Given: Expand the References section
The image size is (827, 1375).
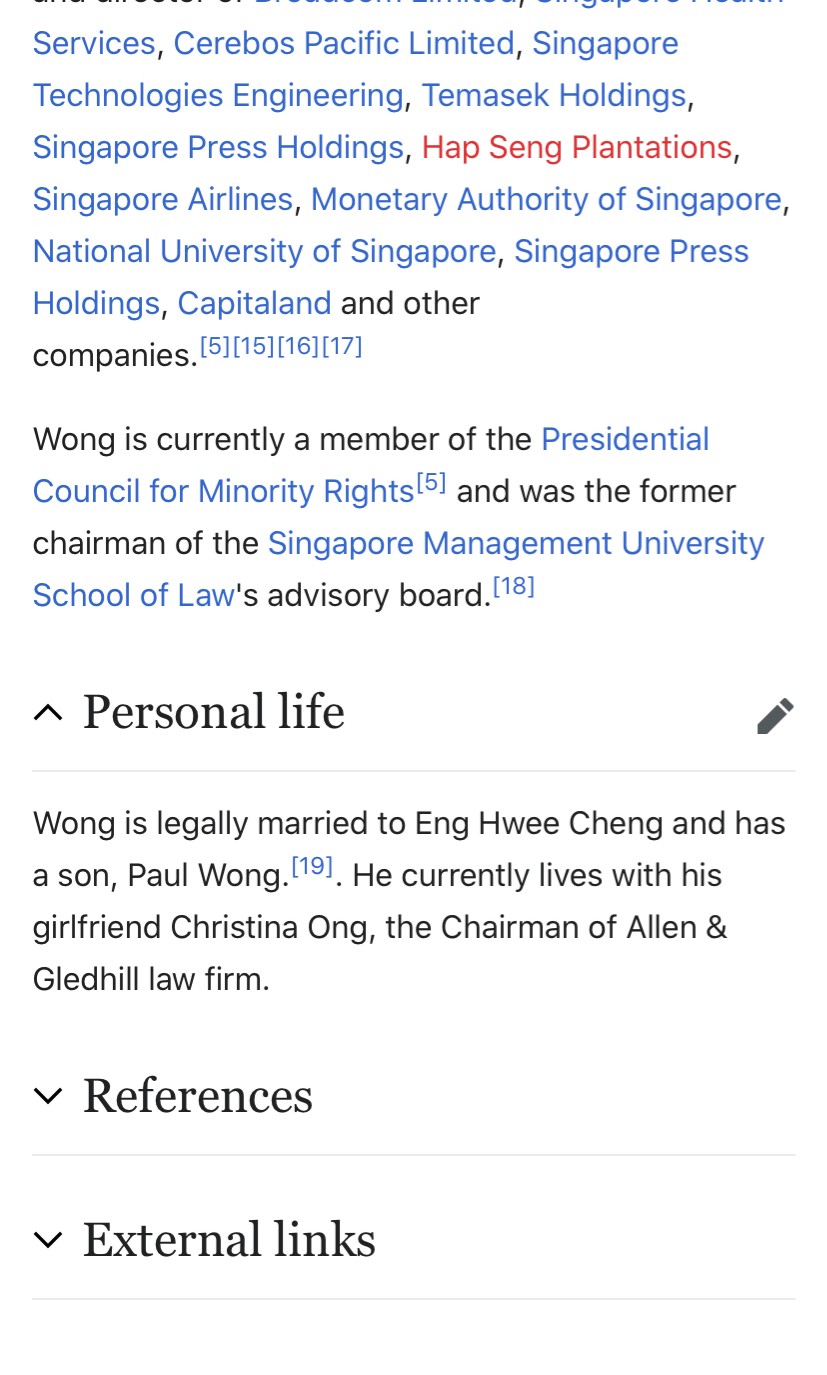Looking at the screenshot, I should pyautogui.click(x=47, y=1096).
